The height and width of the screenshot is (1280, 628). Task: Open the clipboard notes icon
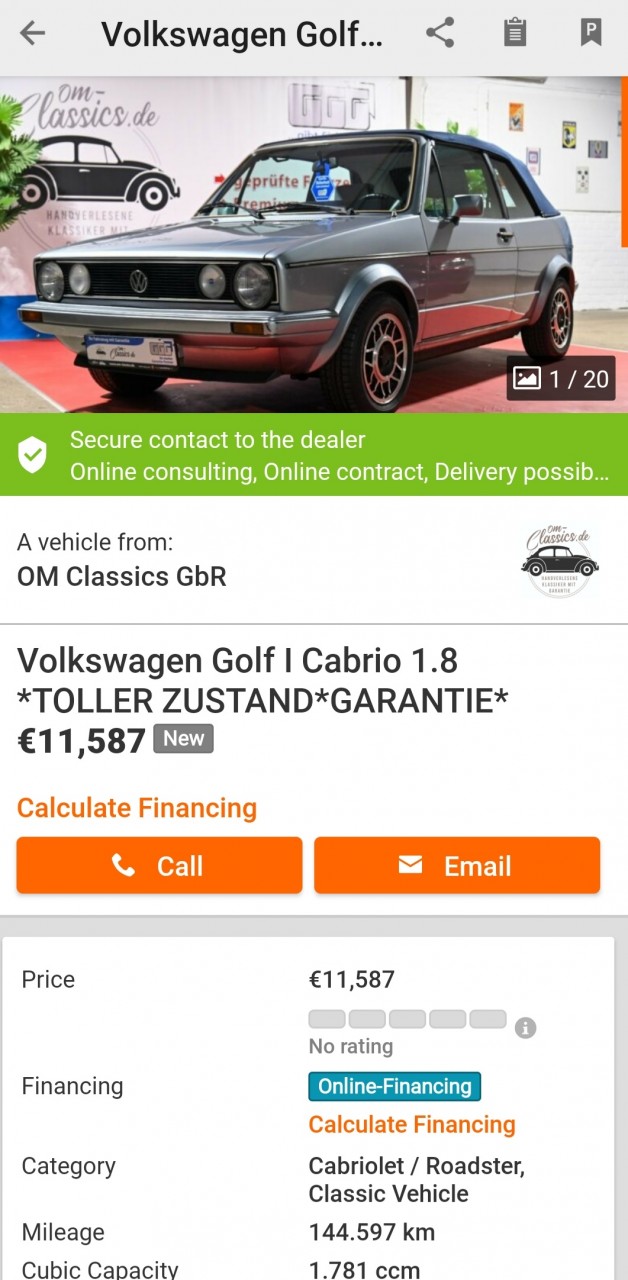[x=514, y=34]
